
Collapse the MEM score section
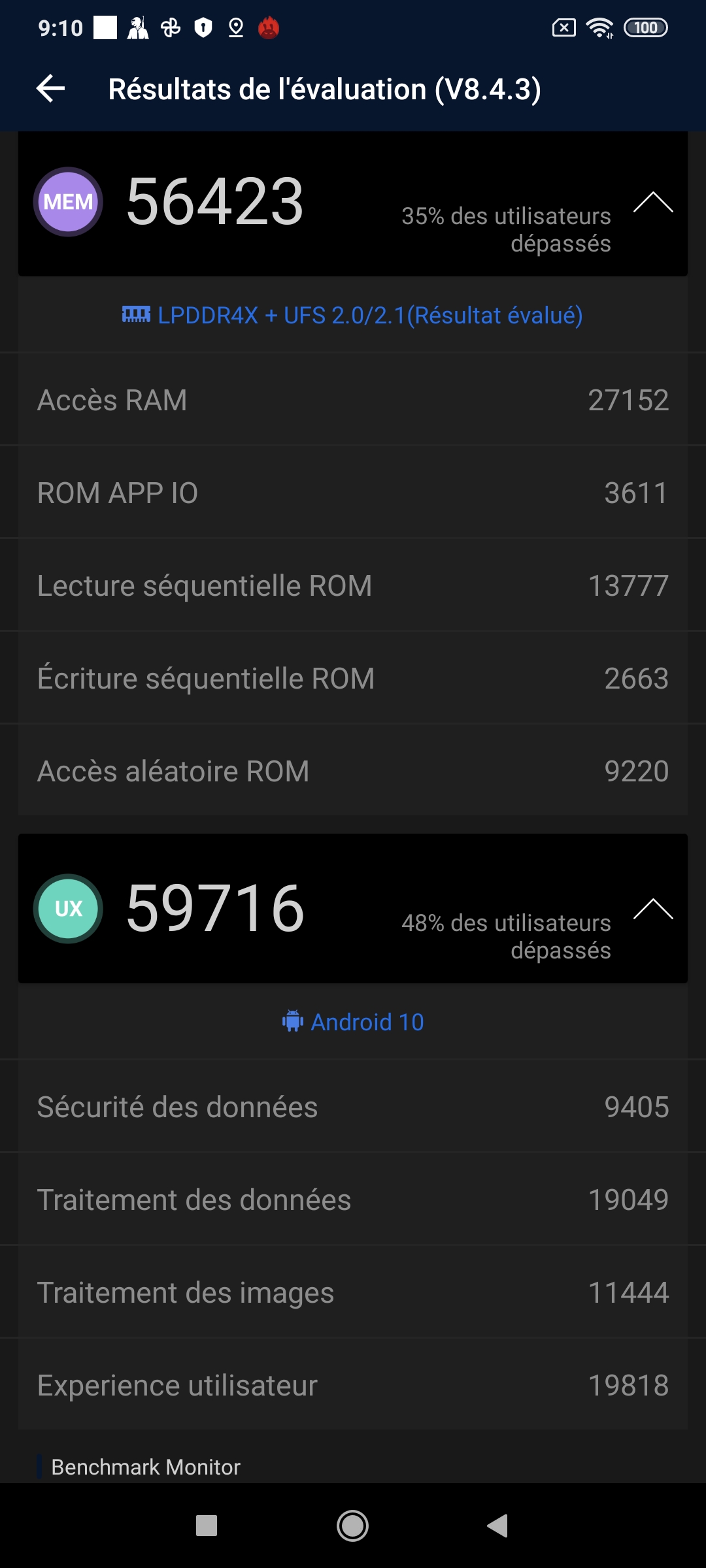coord(652,203)
